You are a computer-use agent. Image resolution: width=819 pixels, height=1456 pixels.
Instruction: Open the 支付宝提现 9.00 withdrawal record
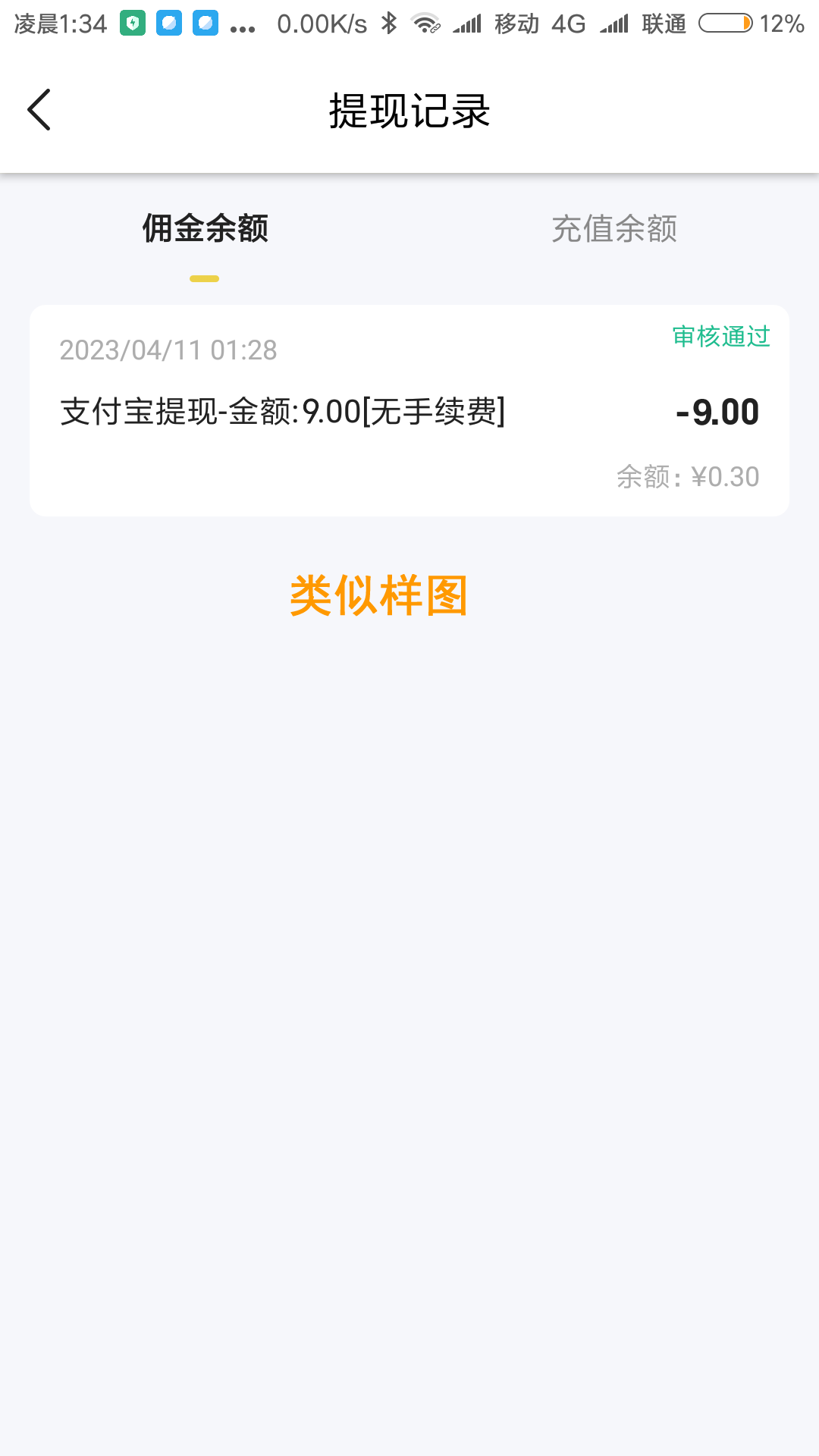[x=409, y=411]
